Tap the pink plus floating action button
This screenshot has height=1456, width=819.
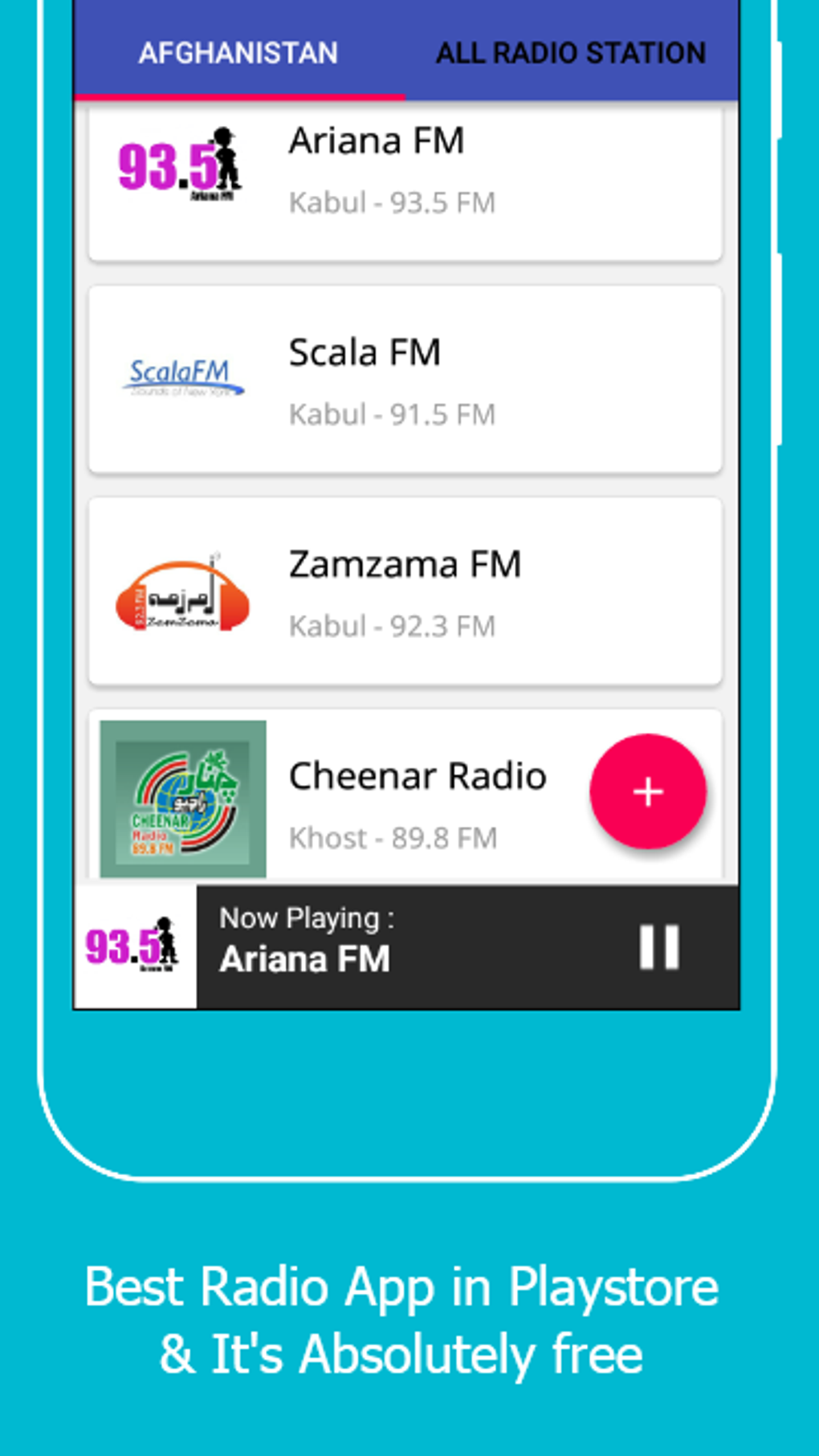click(647, 791)
